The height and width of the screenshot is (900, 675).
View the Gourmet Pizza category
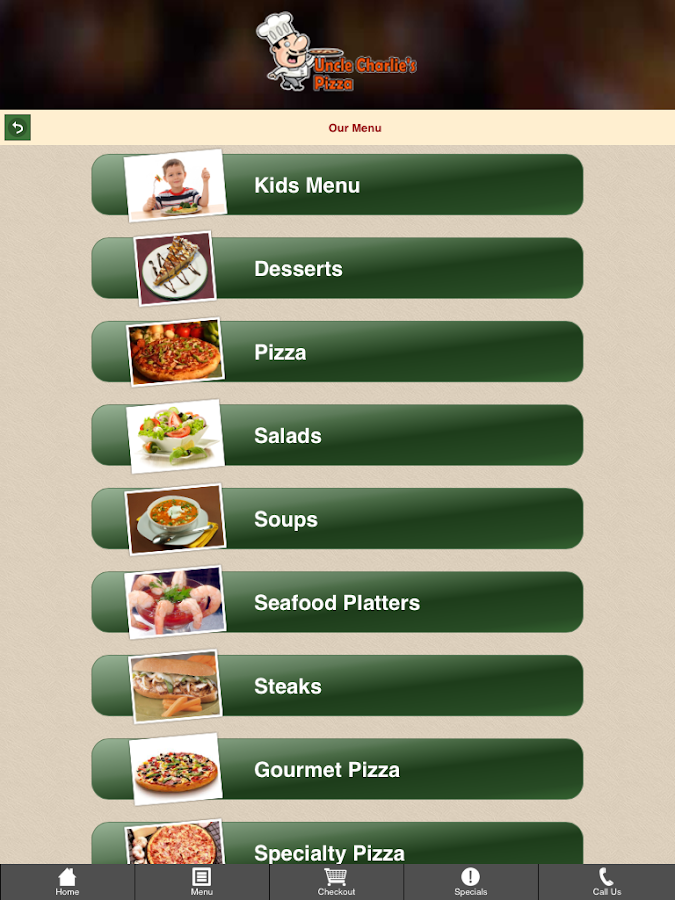coord(337,770)
